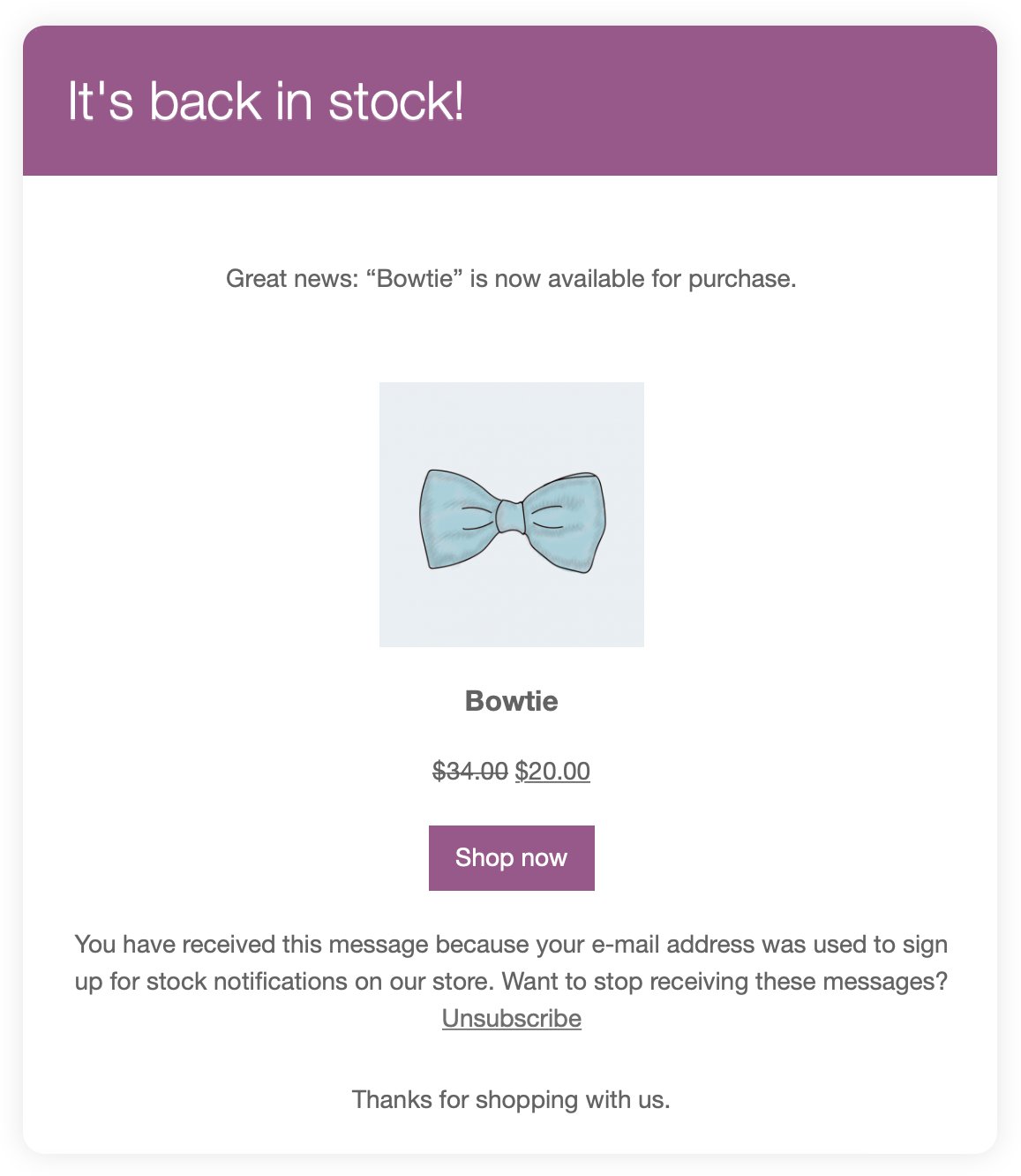Follow the underlined Unsubscribe hyperlink
Screen dimensions: 1021x1176
click(x=511, y=1018)
